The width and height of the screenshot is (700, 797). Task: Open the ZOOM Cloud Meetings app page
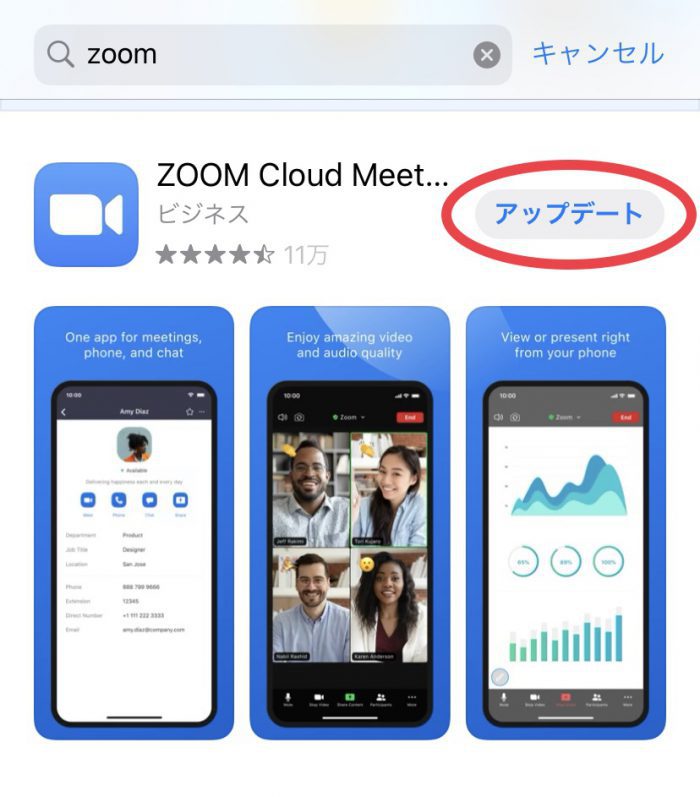point(302,177)
